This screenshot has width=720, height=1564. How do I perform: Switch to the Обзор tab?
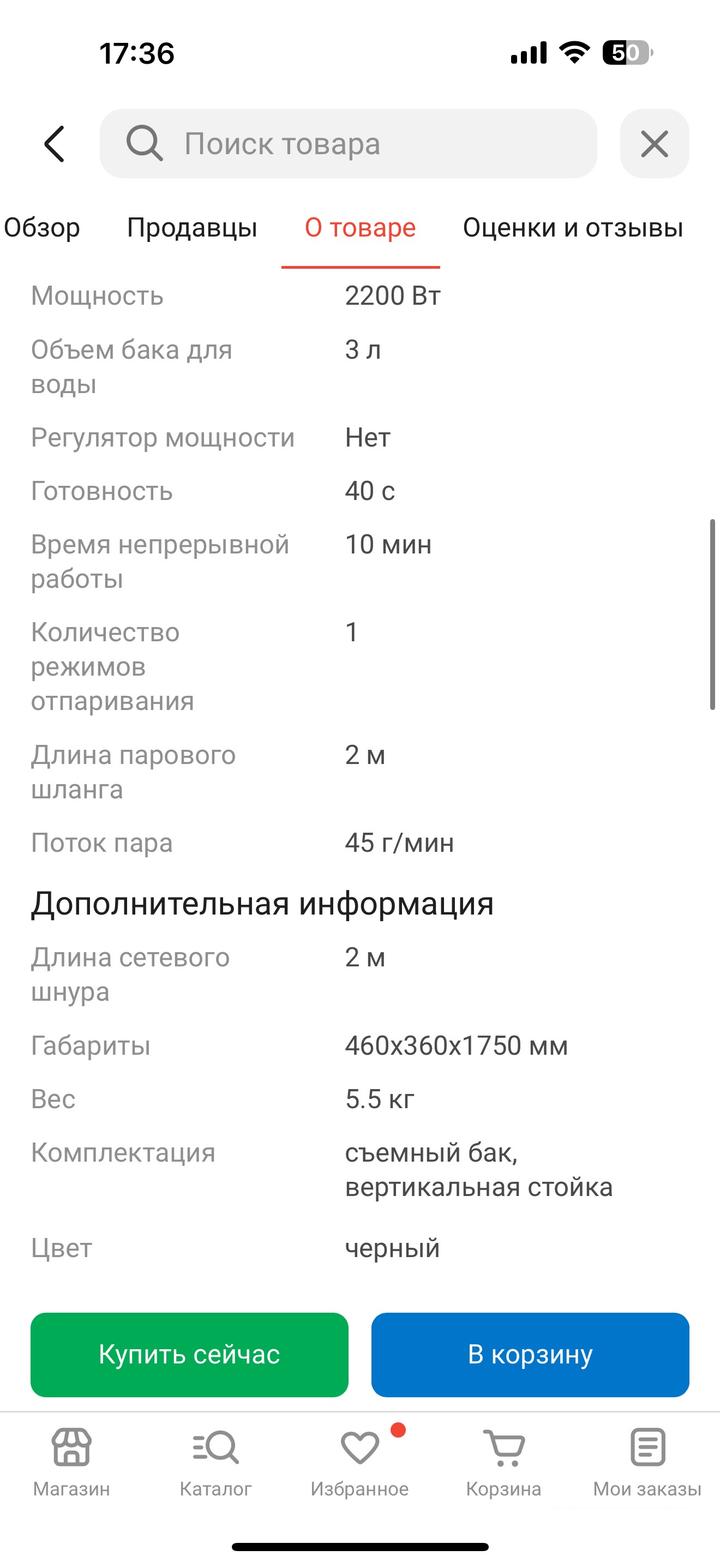click(42, 228)
